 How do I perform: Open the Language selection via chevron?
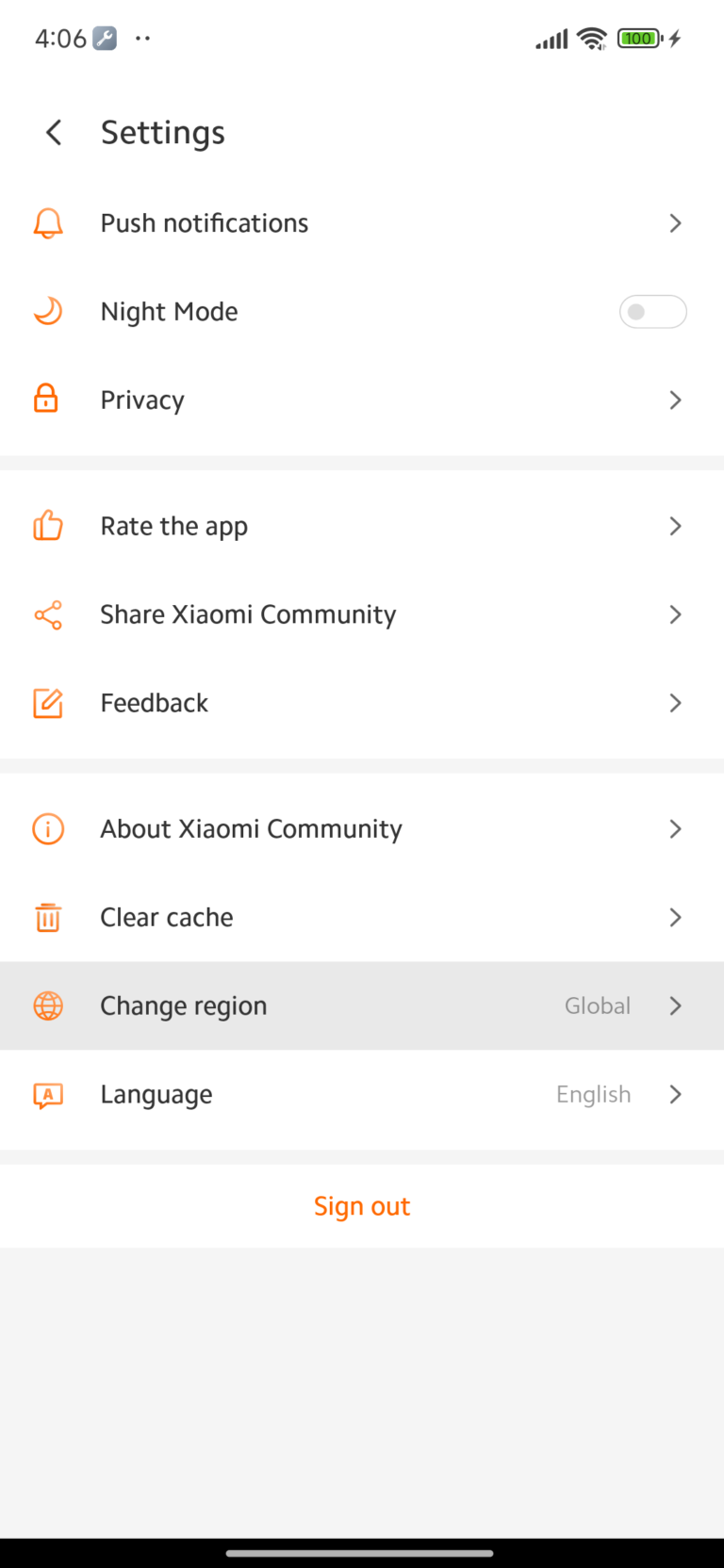click(x=675, y=1094)
